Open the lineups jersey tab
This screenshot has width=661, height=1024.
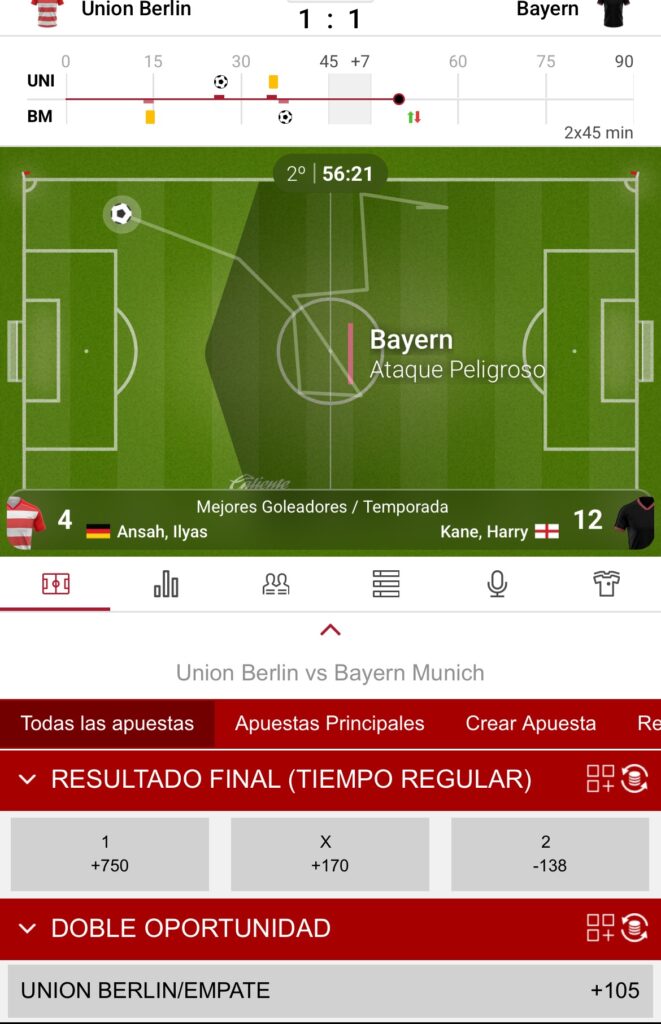[x=606, y=584]
